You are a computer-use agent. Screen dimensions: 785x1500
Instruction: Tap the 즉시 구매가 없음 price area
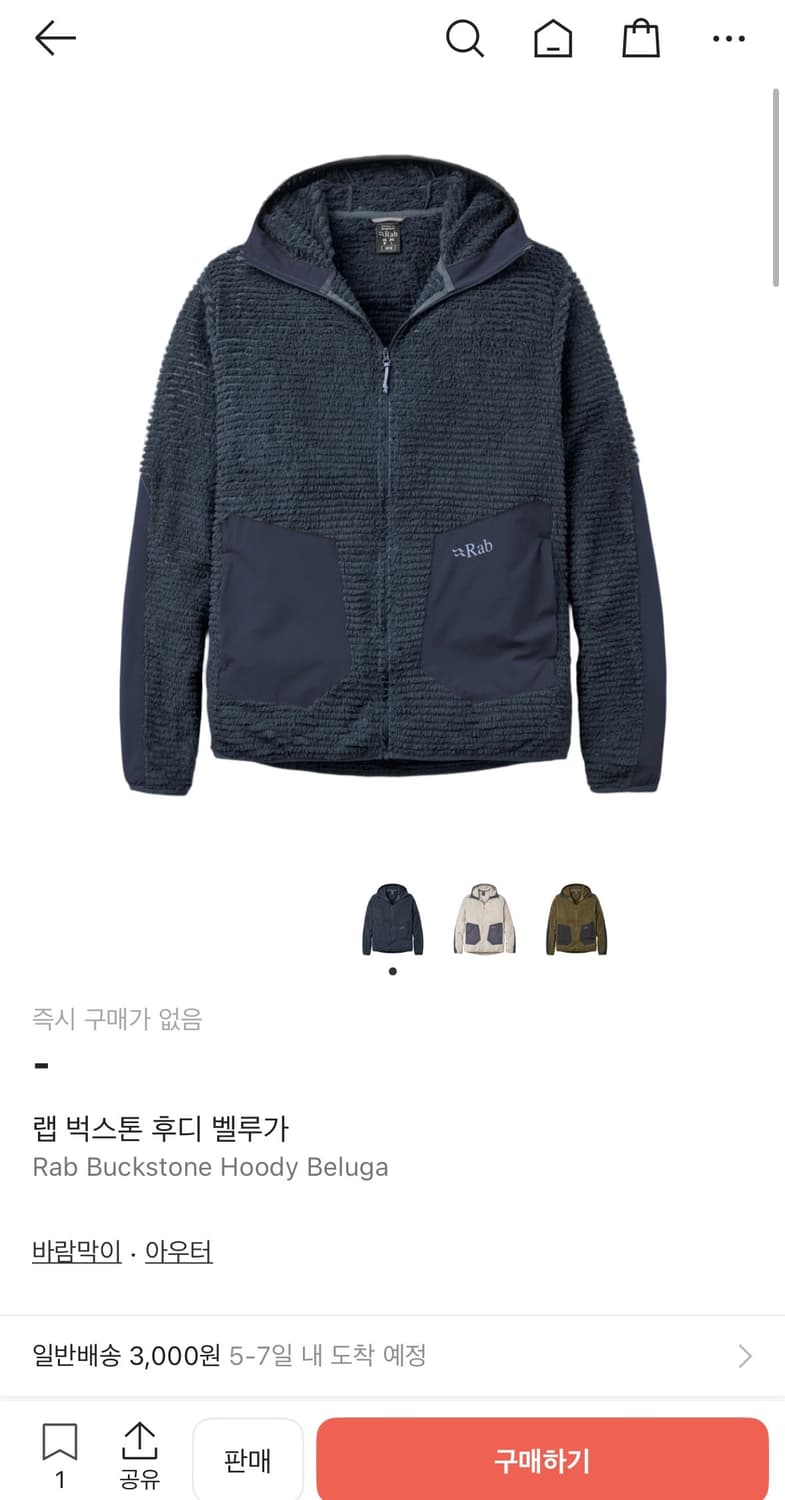click(117, 1019)
